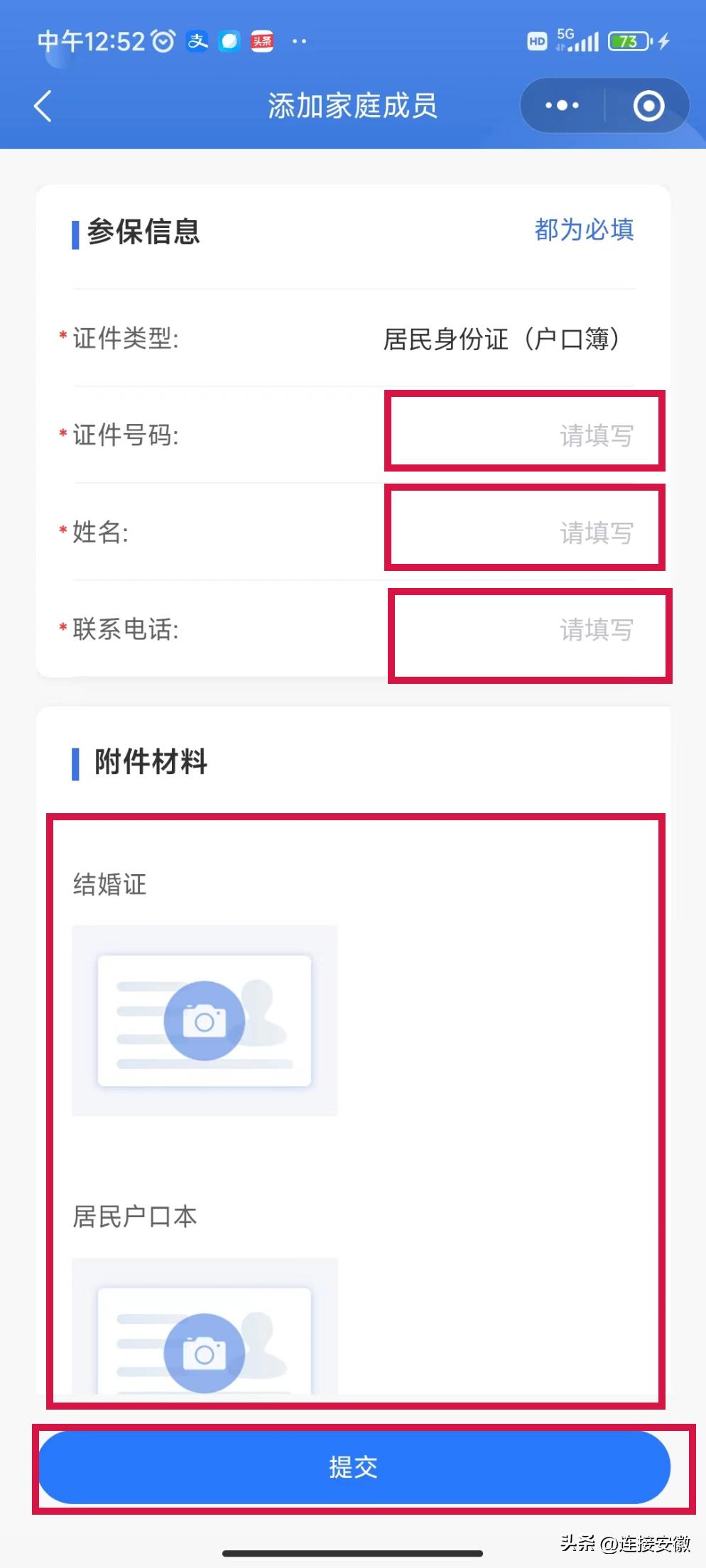Click the 证件号码 input to enter ID number

click(x=524, y=432)
